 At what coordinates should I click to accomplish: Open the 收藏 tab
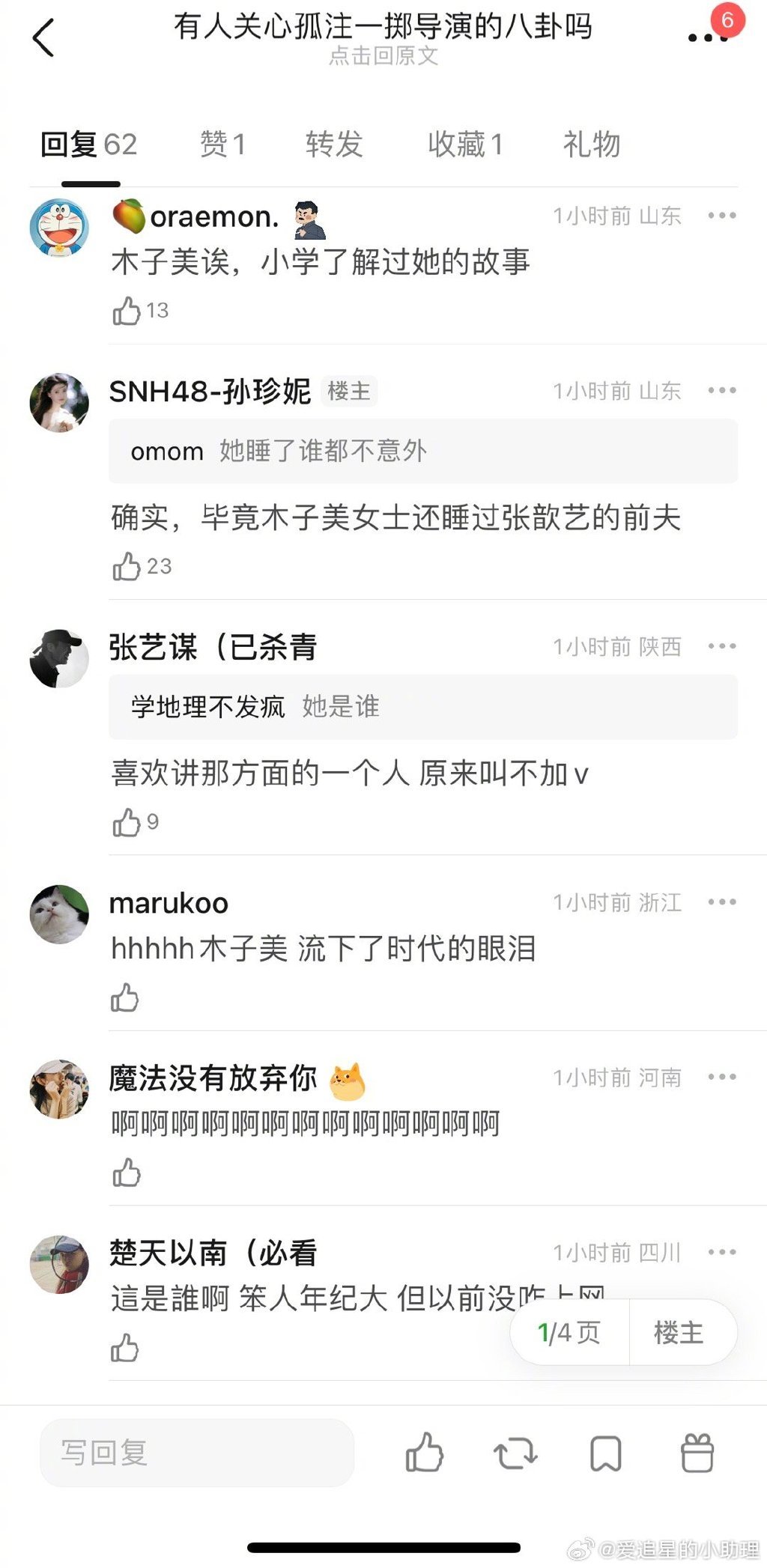(464, 144)
